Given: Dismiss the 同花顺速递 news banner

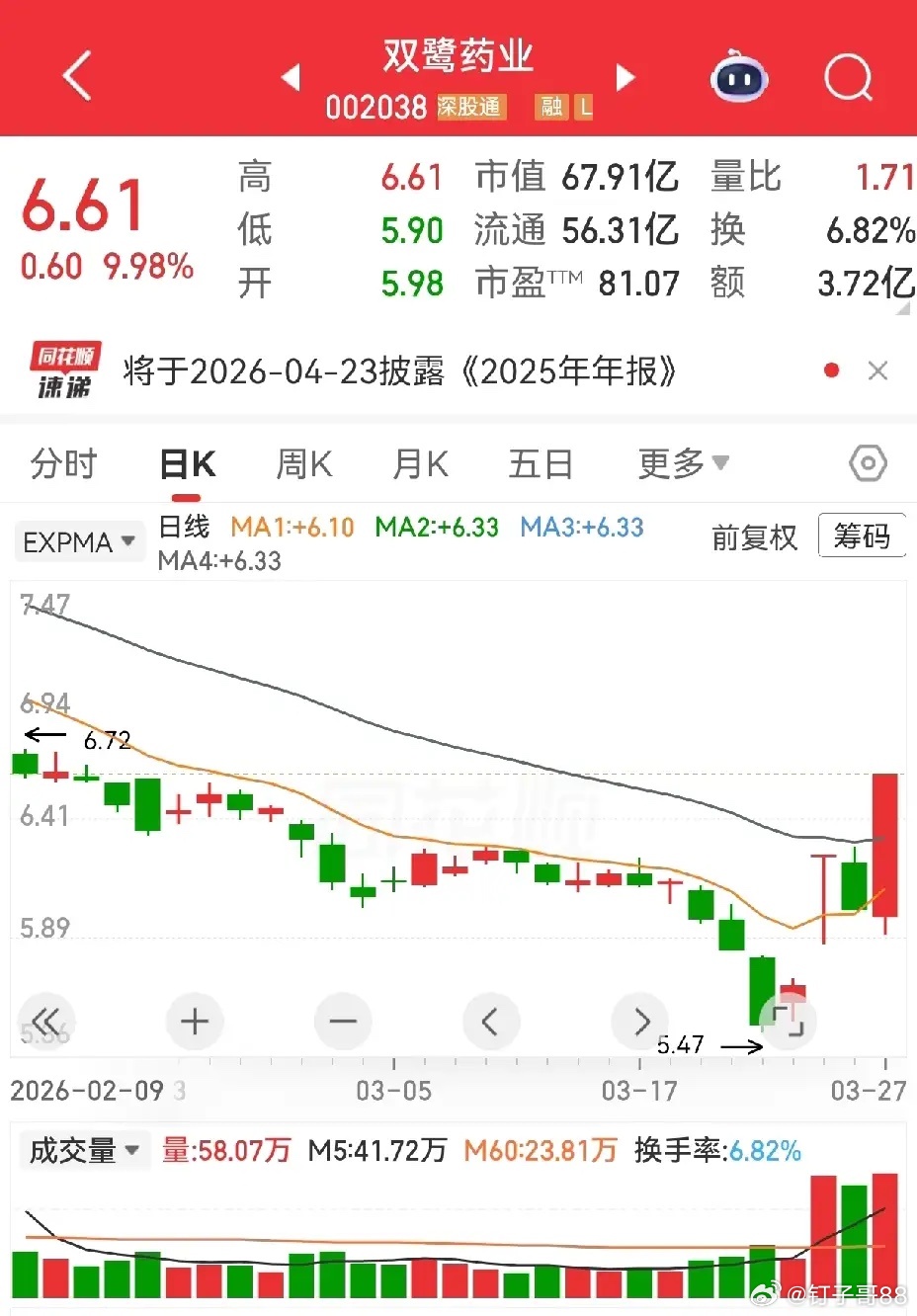Looking at the screenshot, I should pos(877,370).
